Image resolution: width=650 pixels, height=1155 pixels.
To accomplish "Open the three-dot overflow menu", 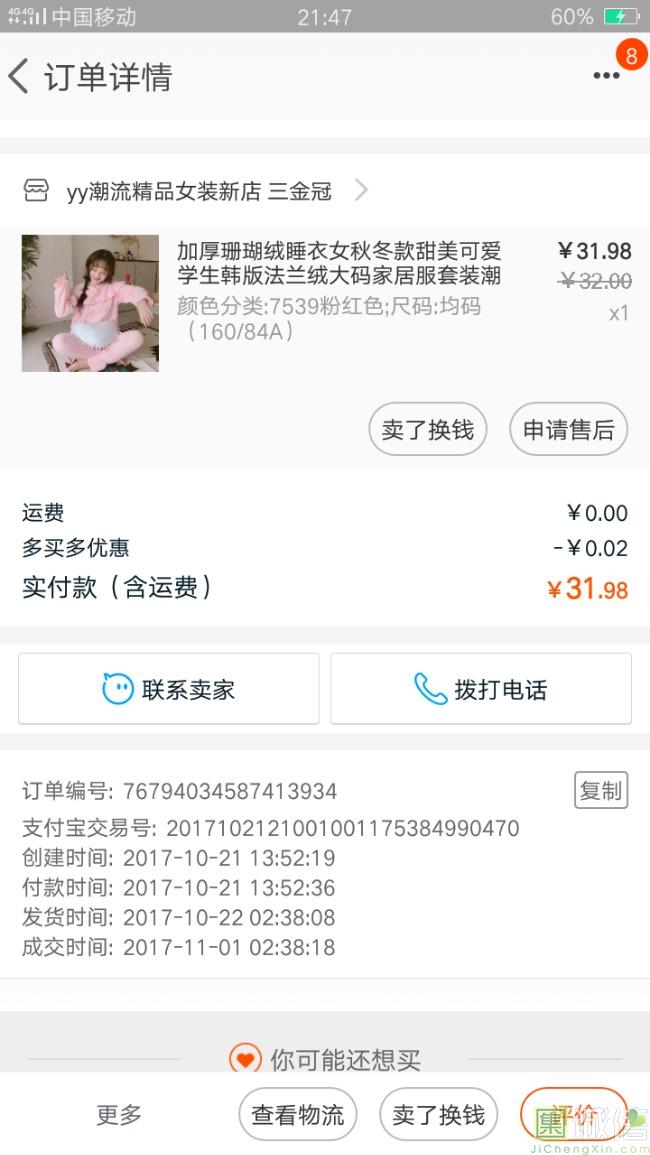I will [x=606, y=76].
